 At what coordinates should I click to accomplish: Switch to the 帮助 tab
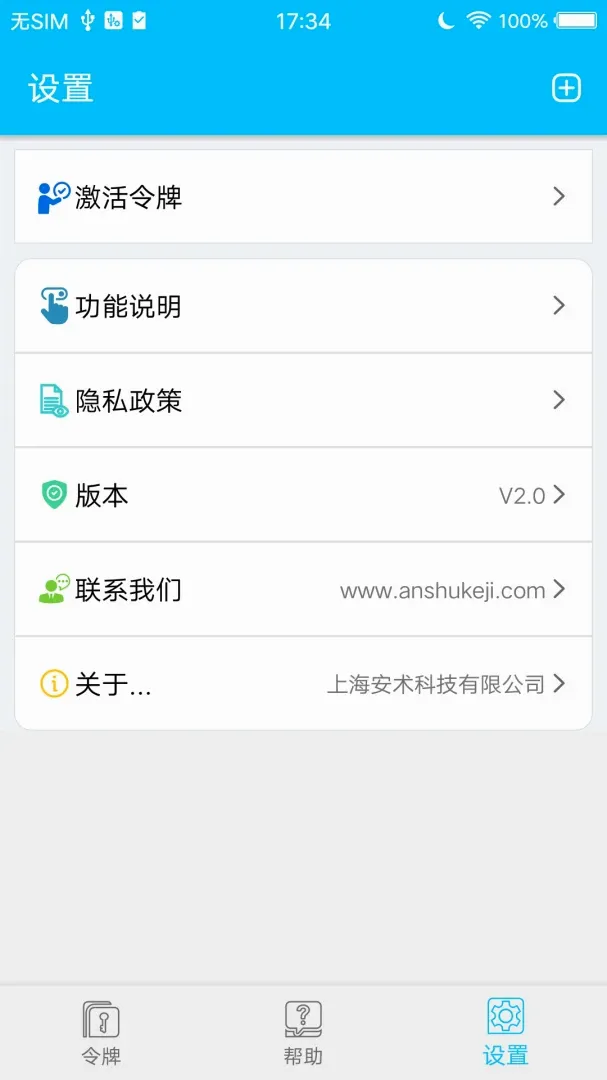(x=303, y=1032)
